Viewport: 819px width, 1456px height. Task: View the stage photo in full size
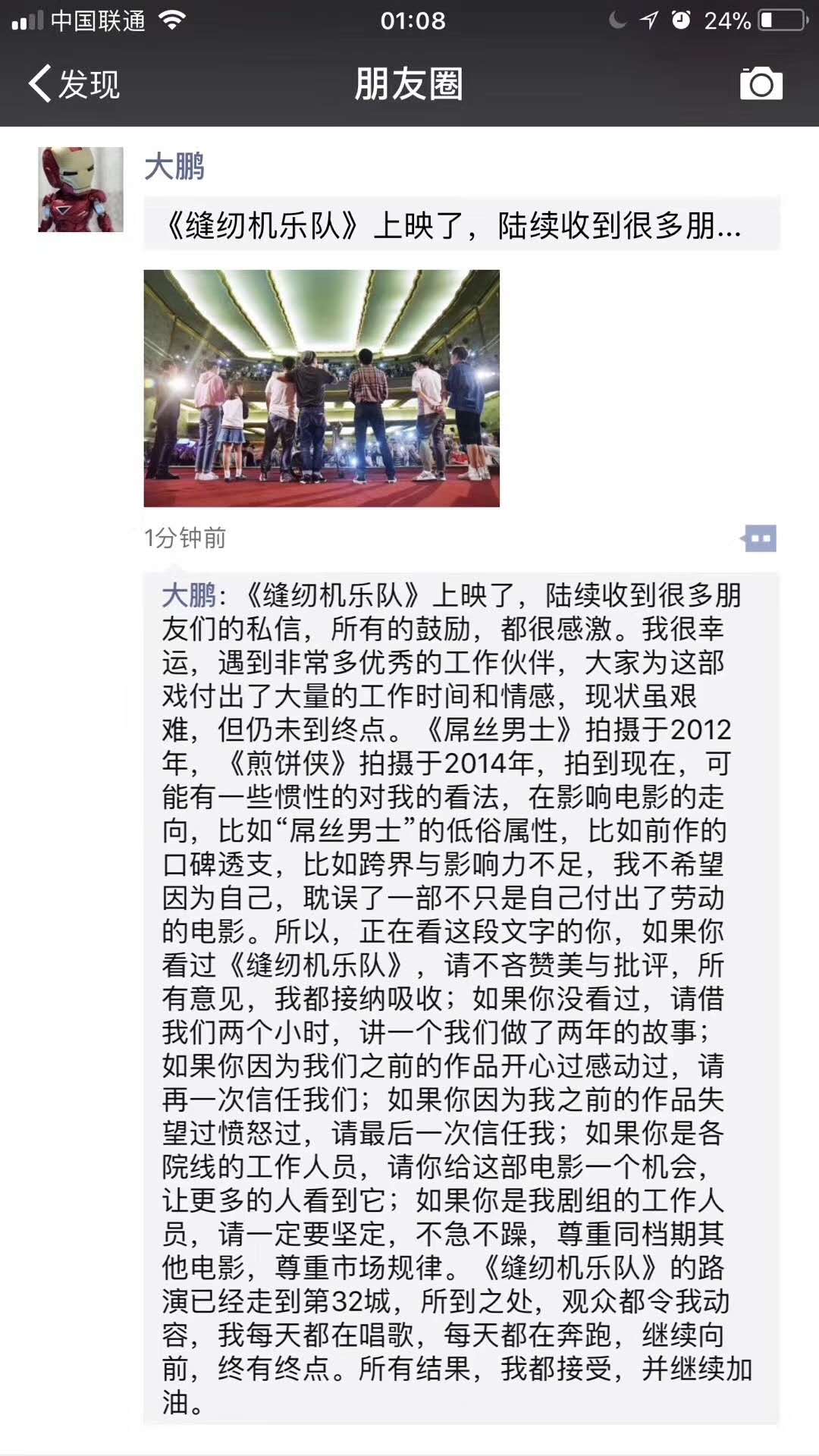click(x=322, y=388)
